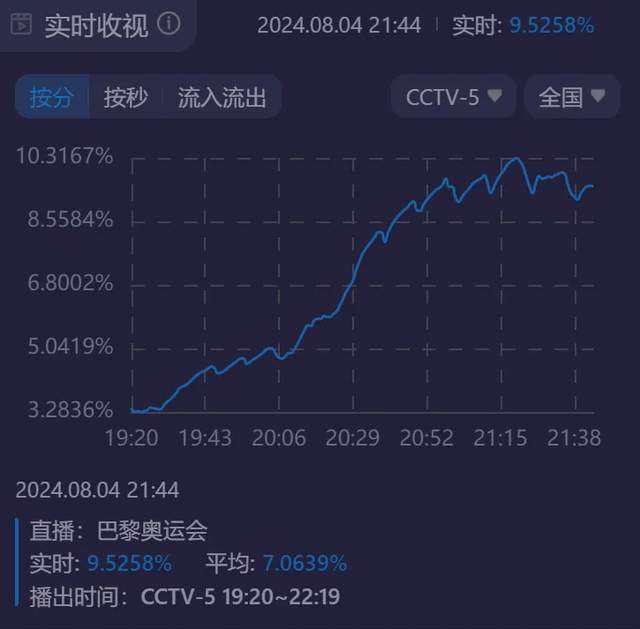The image size is (640, 629).
Task: Open the info icon beside 实时收视
Action: click(x=169, y=23)
